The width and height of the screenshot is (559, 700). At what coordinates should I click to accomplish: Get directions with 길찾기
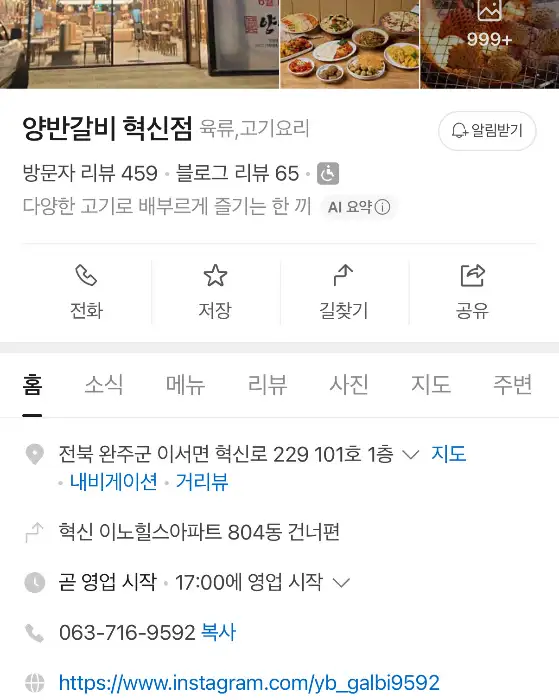tap(344, 292)
